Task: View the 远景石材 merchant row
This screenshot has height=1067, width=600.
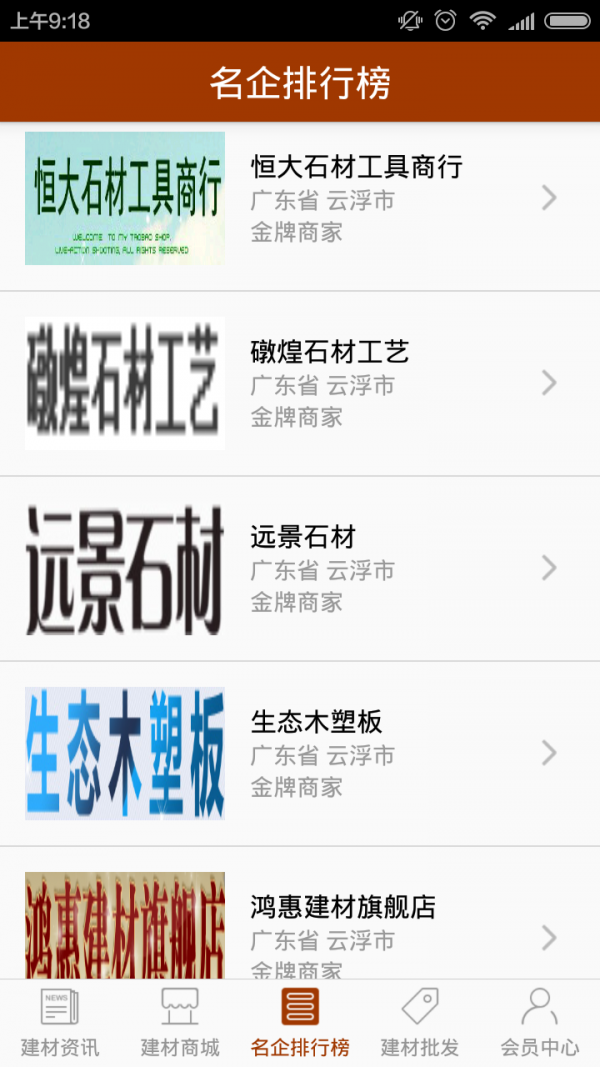Action: click(x=300, y=569)
